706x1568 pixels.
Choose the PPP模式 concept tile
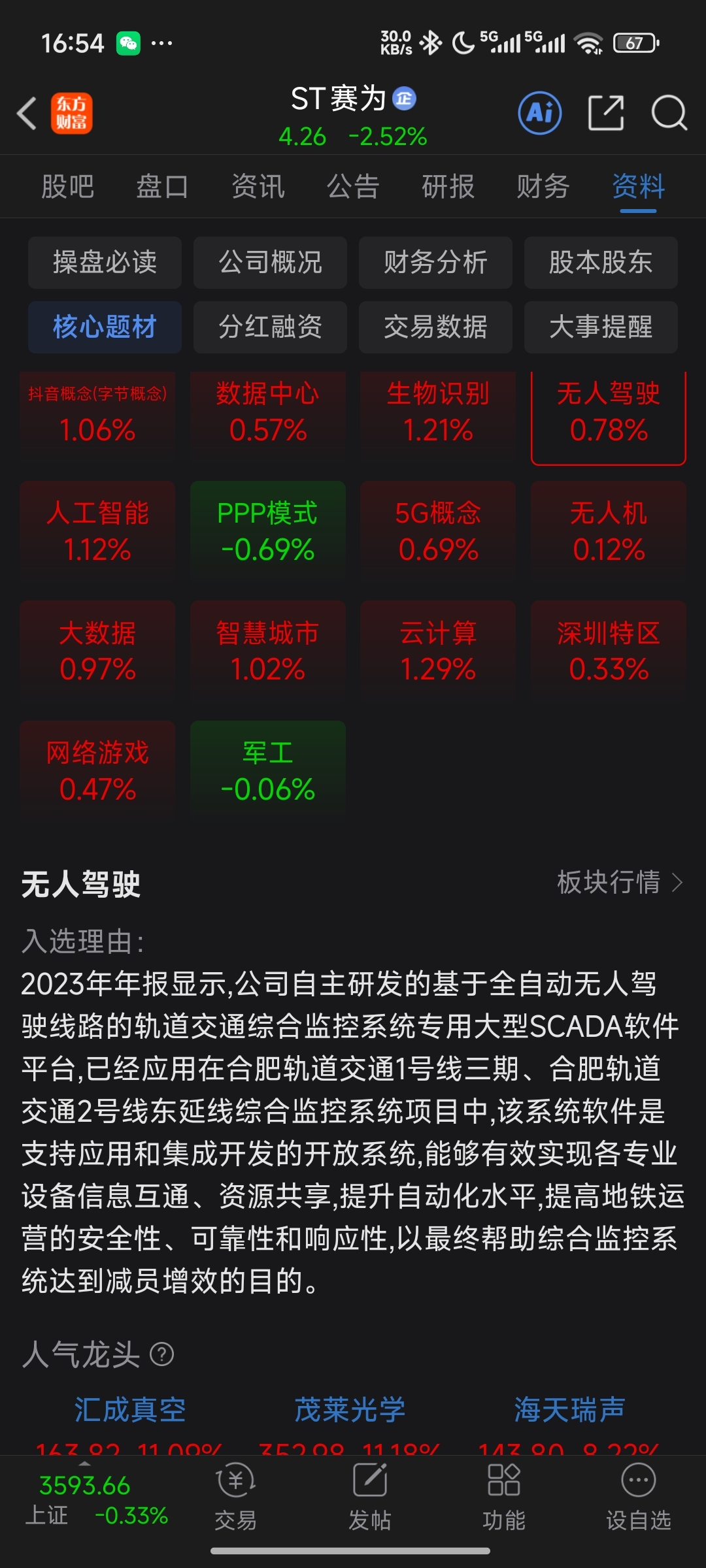pyautogui.click(x=268, y=531)
